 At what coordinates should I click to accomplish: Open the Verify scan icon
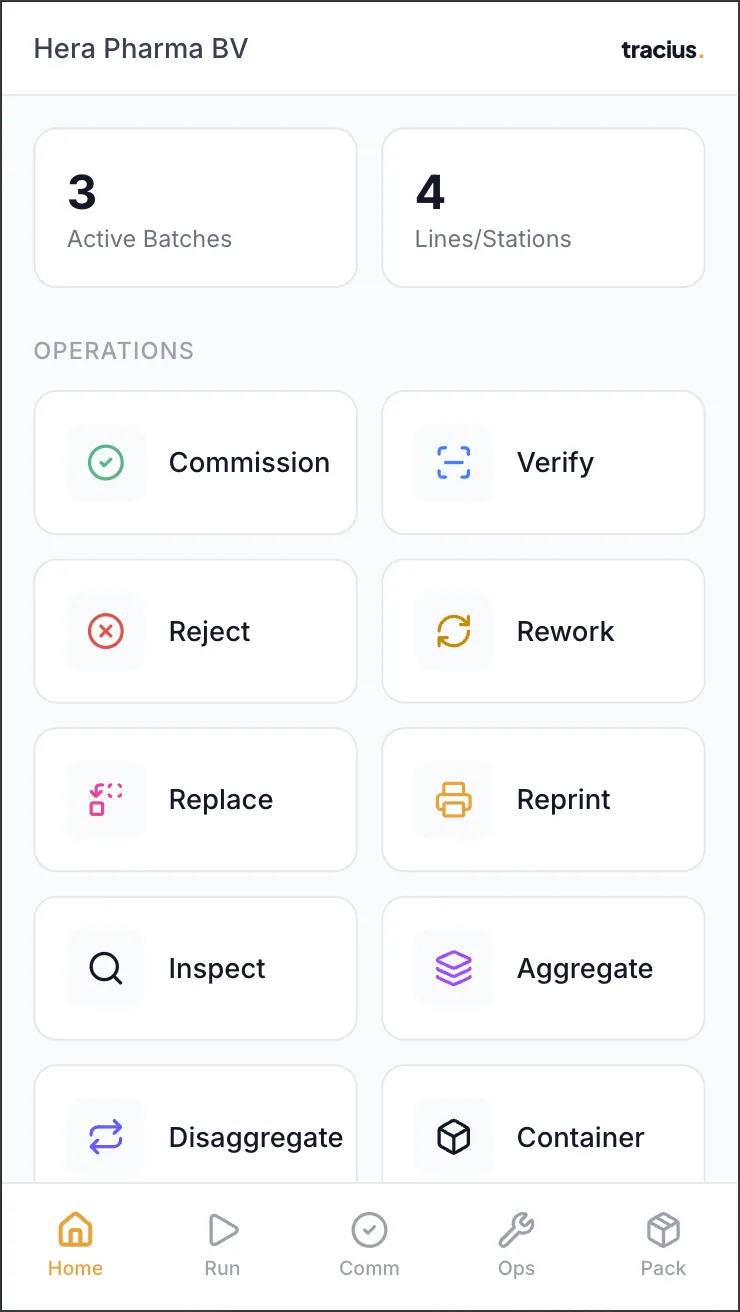(x=452, y=463)
